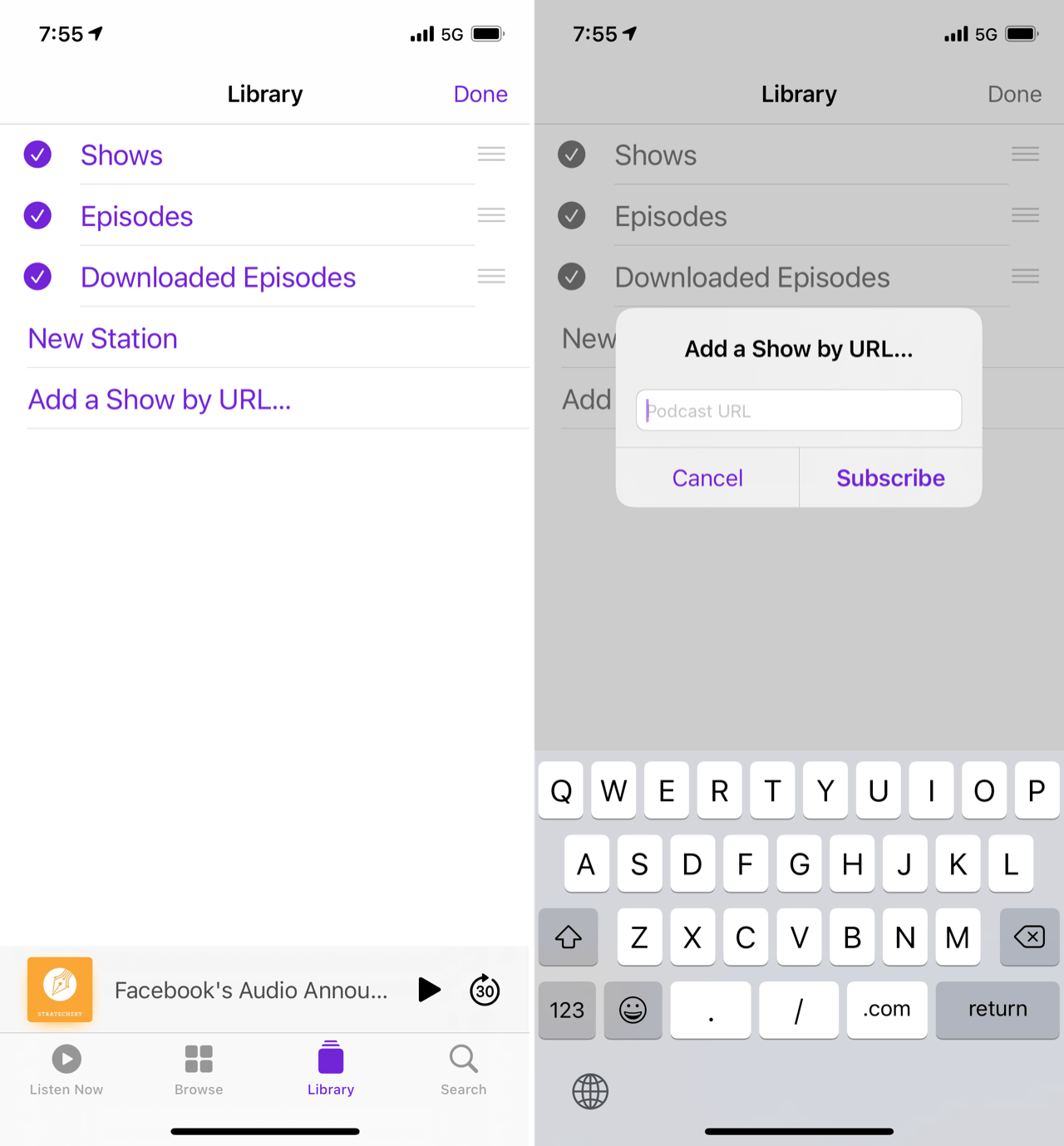
Task: Tap the 123 numbers key
Action: [567, 1010]
